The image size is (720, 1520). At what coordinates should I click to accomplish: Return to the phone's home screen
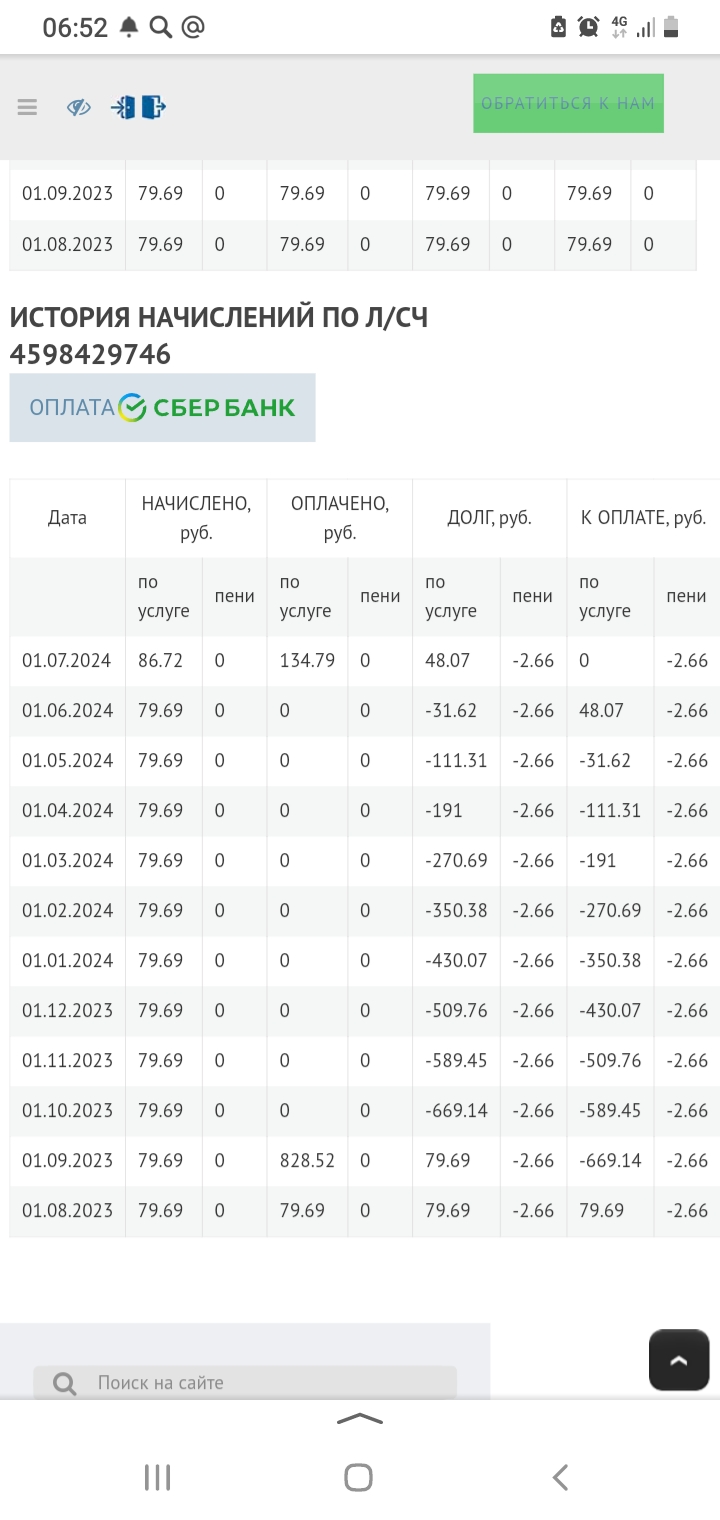(x=358, y=1477)
